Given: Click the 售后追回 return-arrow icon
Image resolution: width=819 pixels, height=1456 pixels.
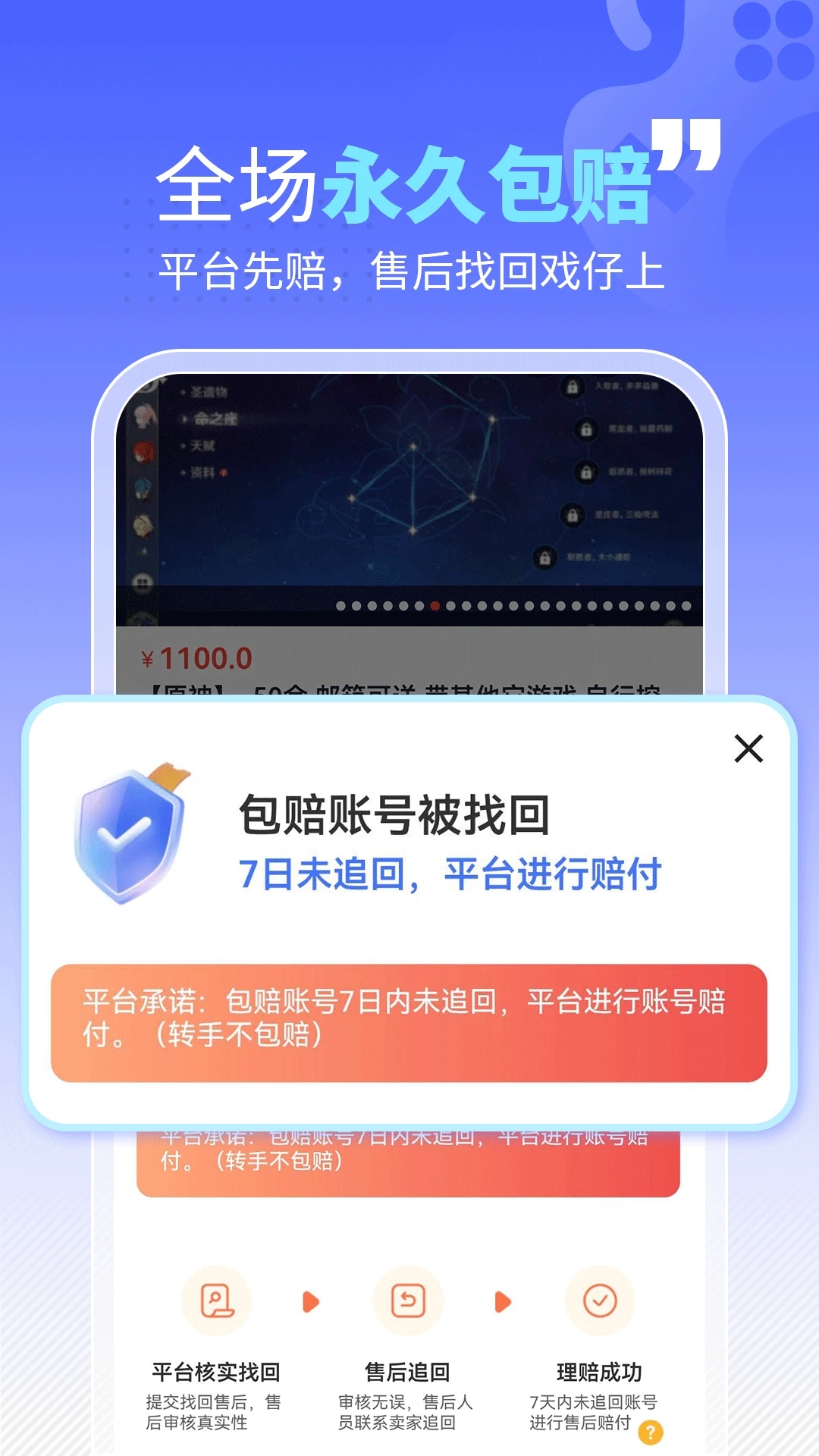Looking at the screenshot, I should click(408, 1298).
